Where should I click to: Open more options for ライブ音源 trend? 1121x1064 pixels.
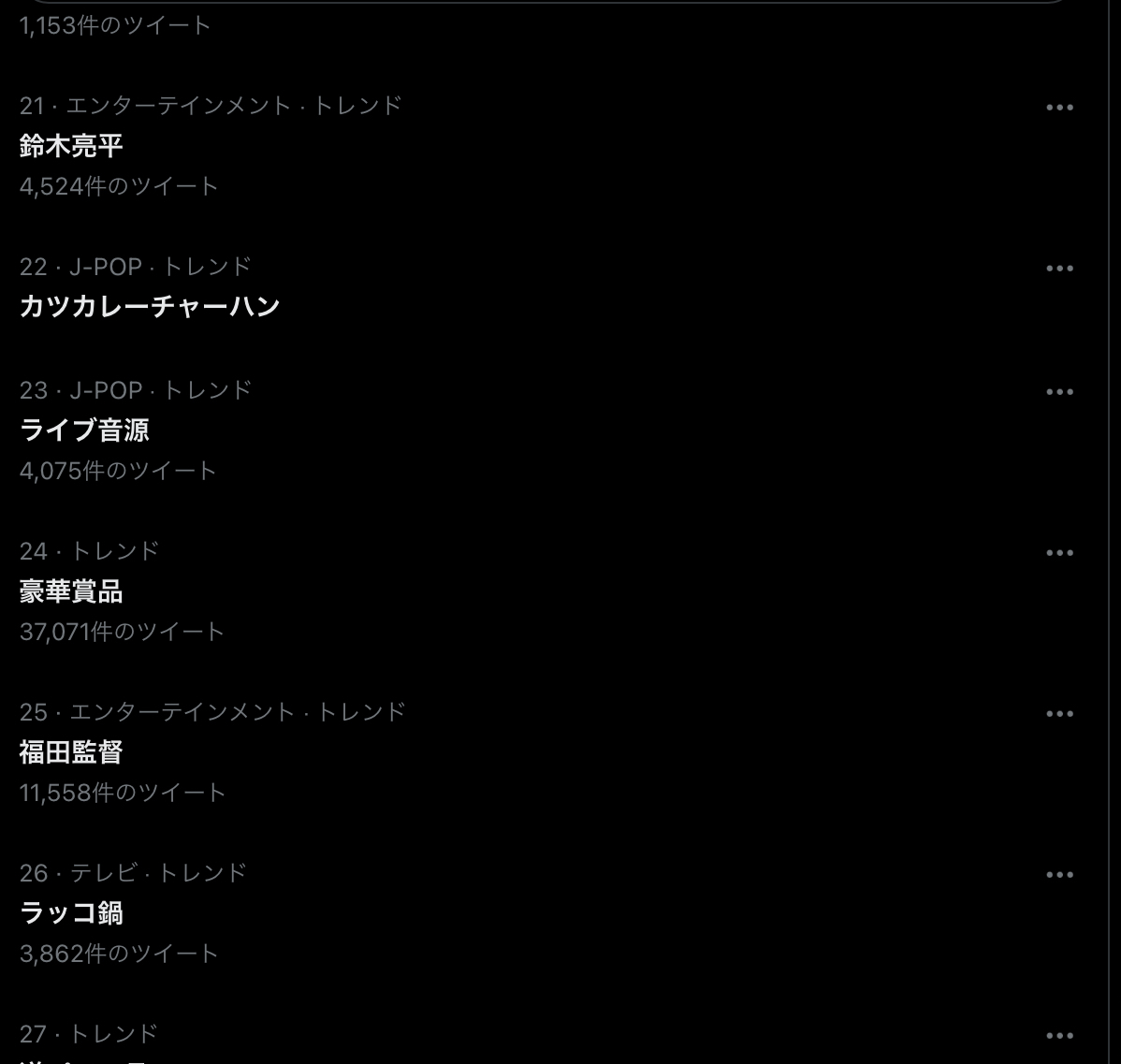click(1059, 392)
